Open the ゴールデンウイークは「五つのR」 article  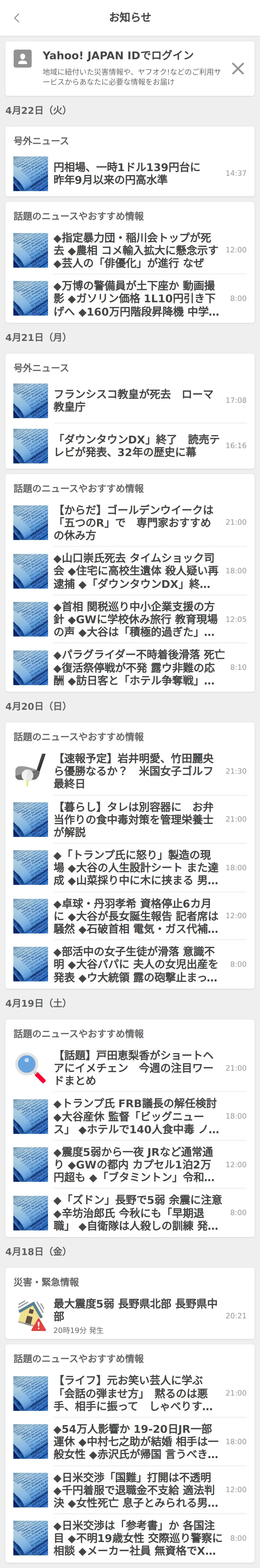(x=130, y=522)
